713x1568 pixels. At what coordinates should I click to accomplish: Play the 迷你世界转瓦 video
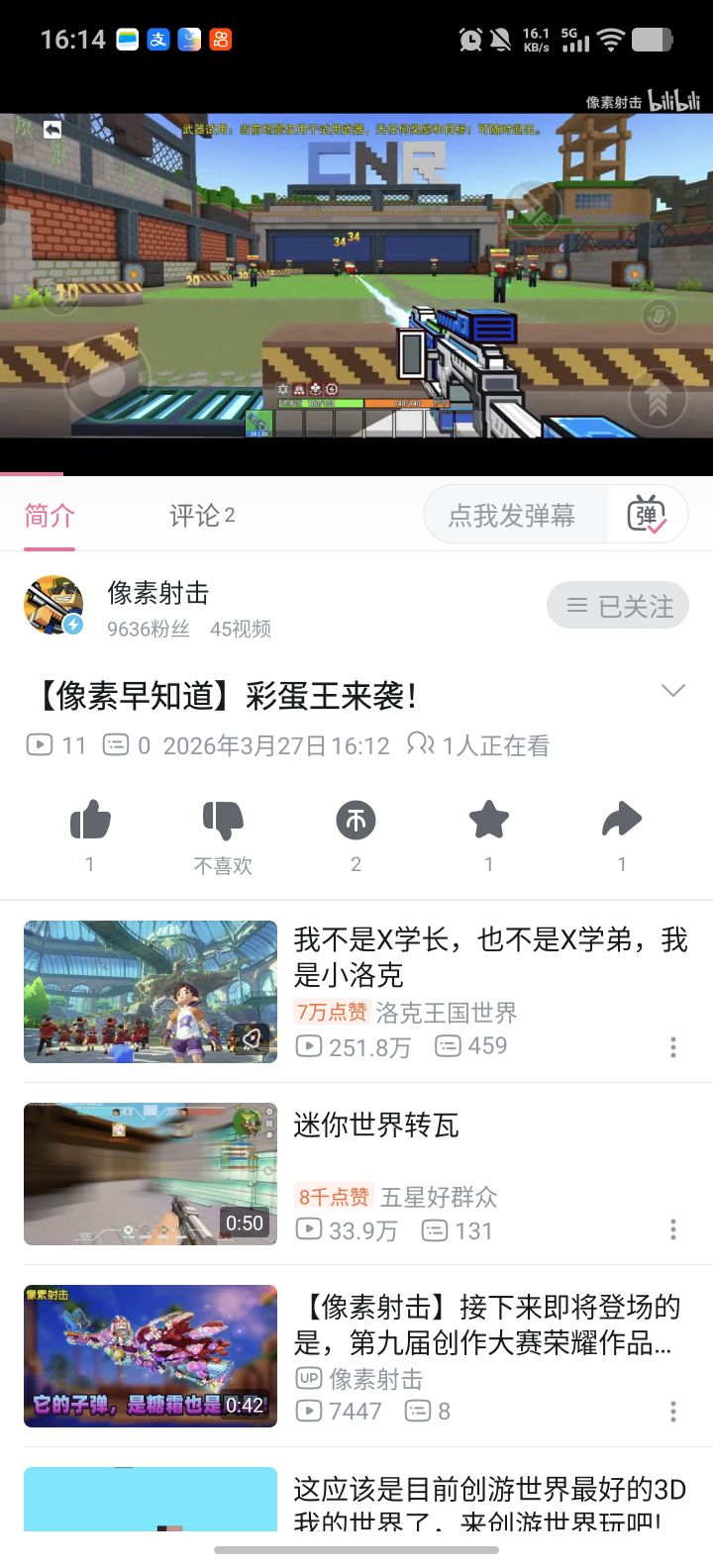click(x=150, y=1174)
